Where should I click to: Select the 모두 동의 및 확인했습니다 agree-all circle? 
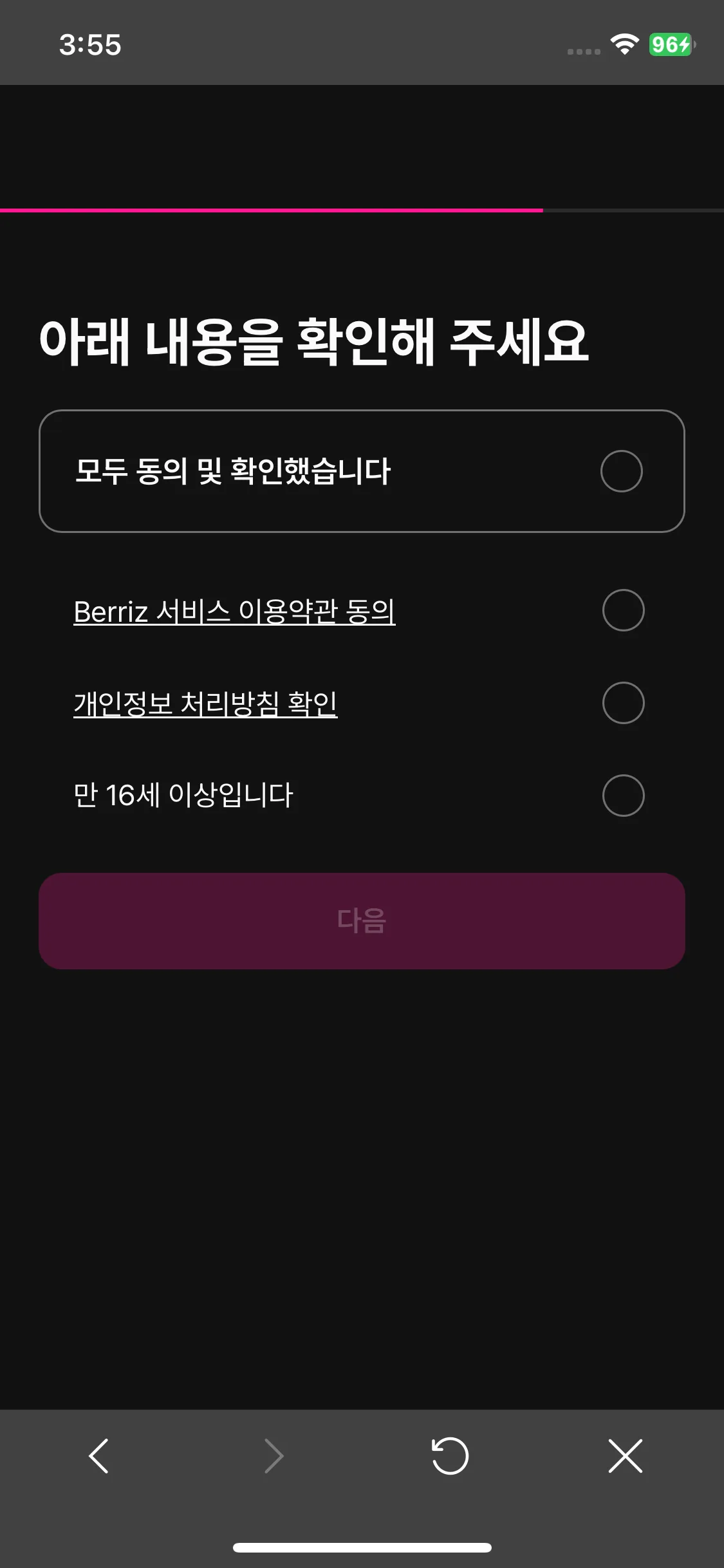622,471
